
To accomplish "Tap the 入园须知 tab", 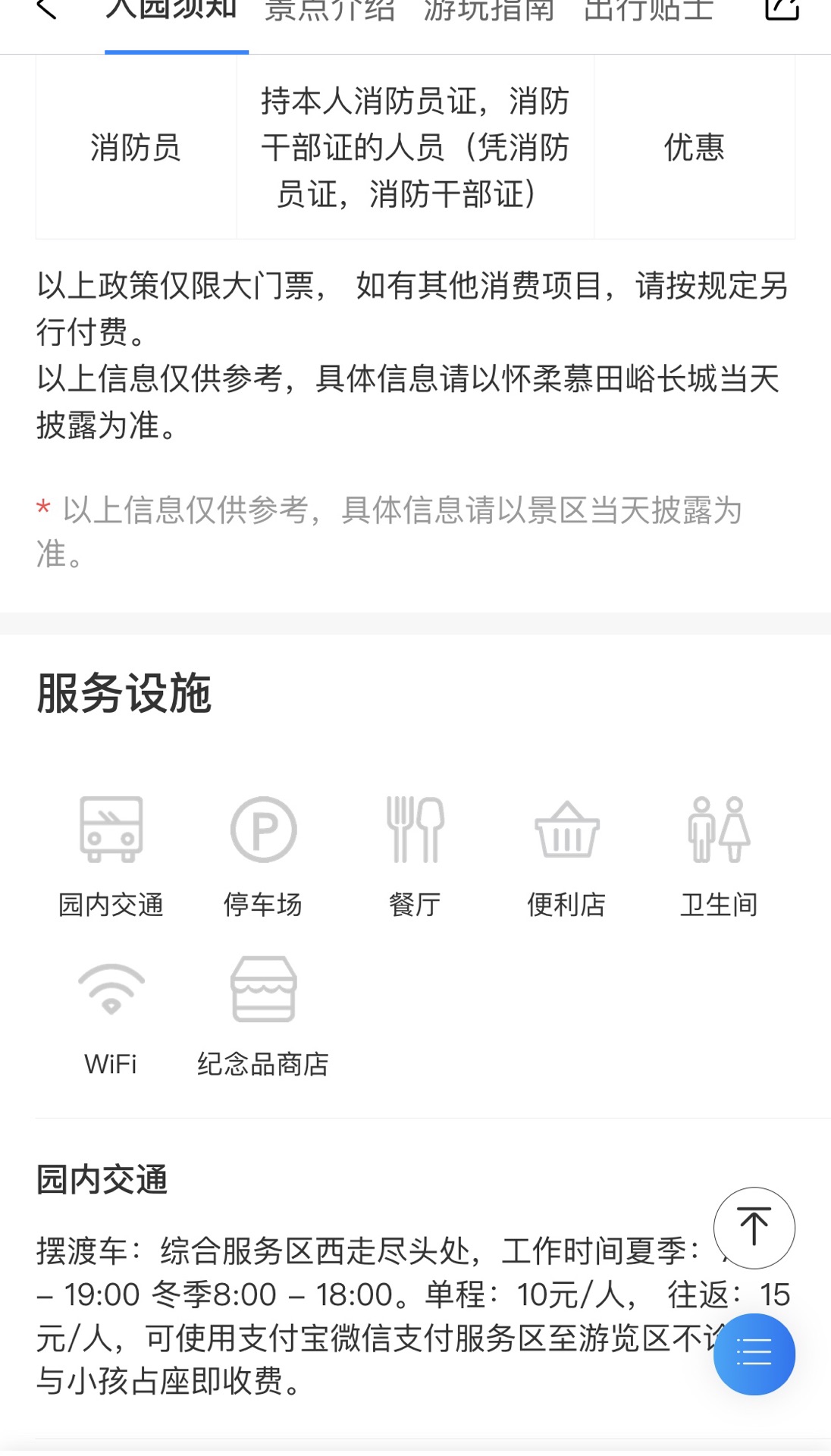I will click(171, 11).
